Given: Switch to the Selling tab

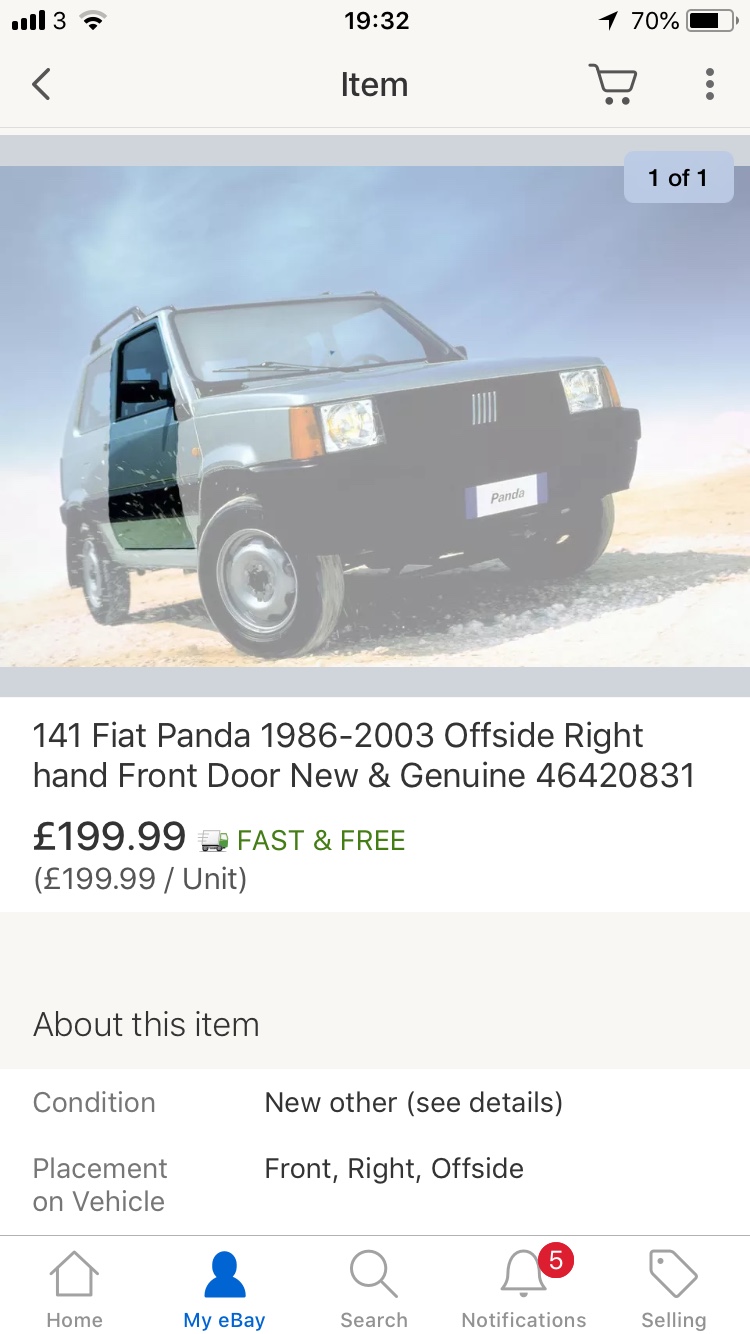Looking at the screenshot, I should tap(673, 1290).
